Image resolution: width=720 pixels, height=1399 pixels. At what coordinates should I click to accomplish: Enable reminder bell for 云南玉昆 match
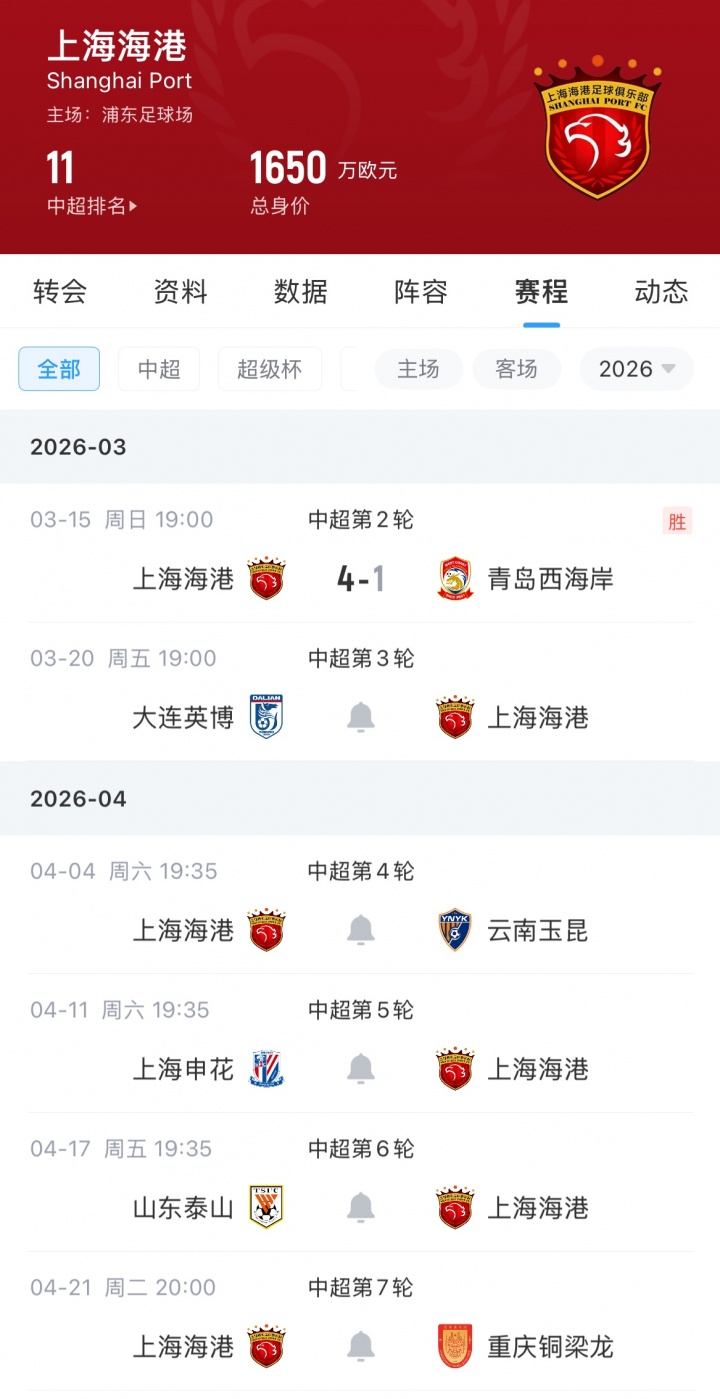click(x=360, y=931)
